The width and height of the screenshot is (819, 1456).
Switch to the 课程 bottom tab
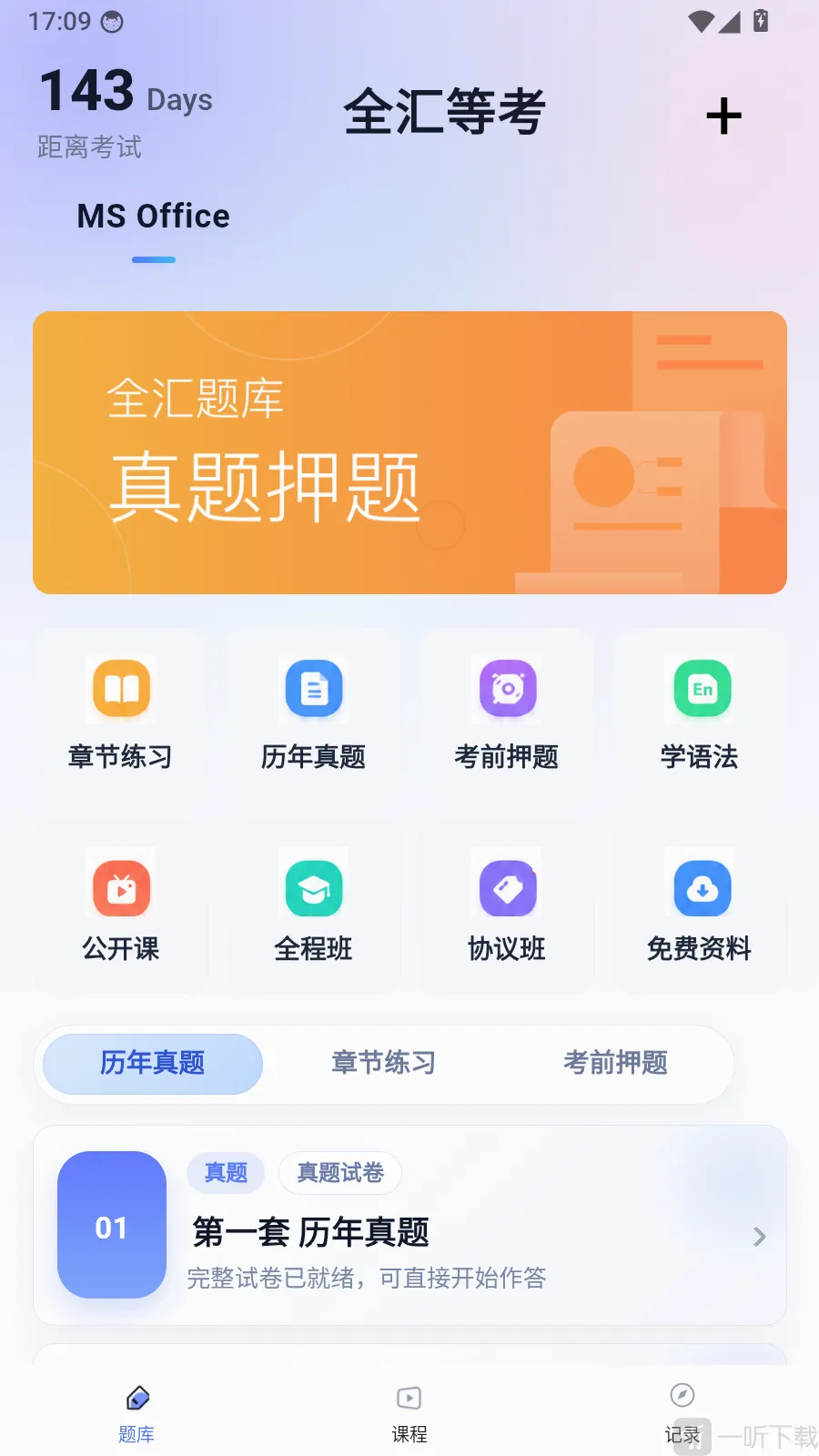(x=409, y=1414)
